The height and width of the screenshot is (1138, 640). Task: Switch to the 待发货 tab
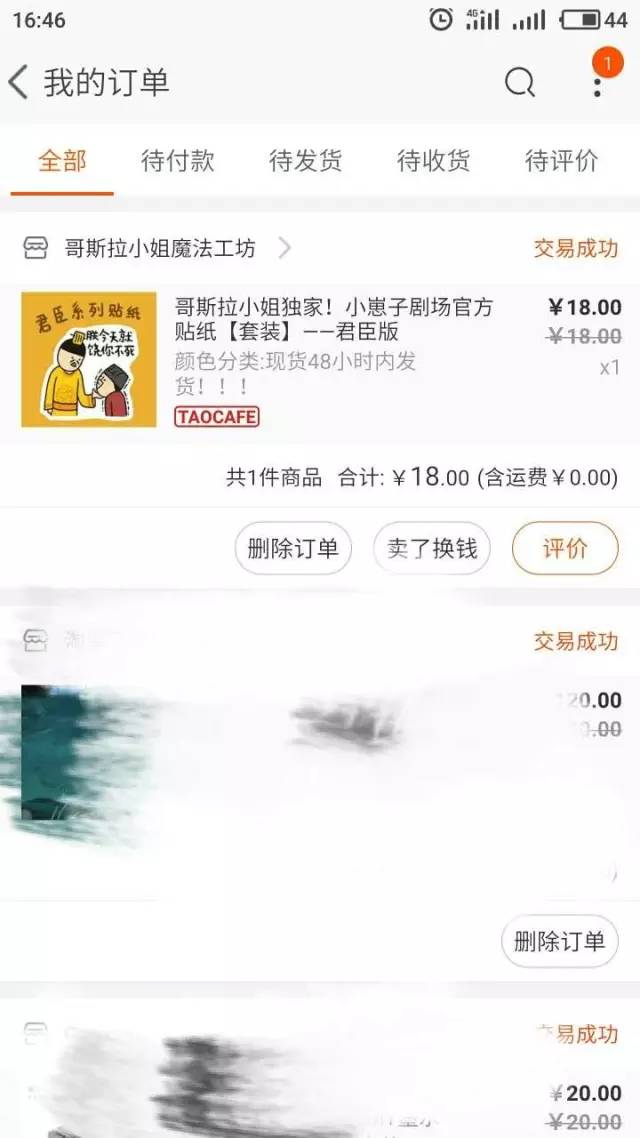click(x=305, y=160)
